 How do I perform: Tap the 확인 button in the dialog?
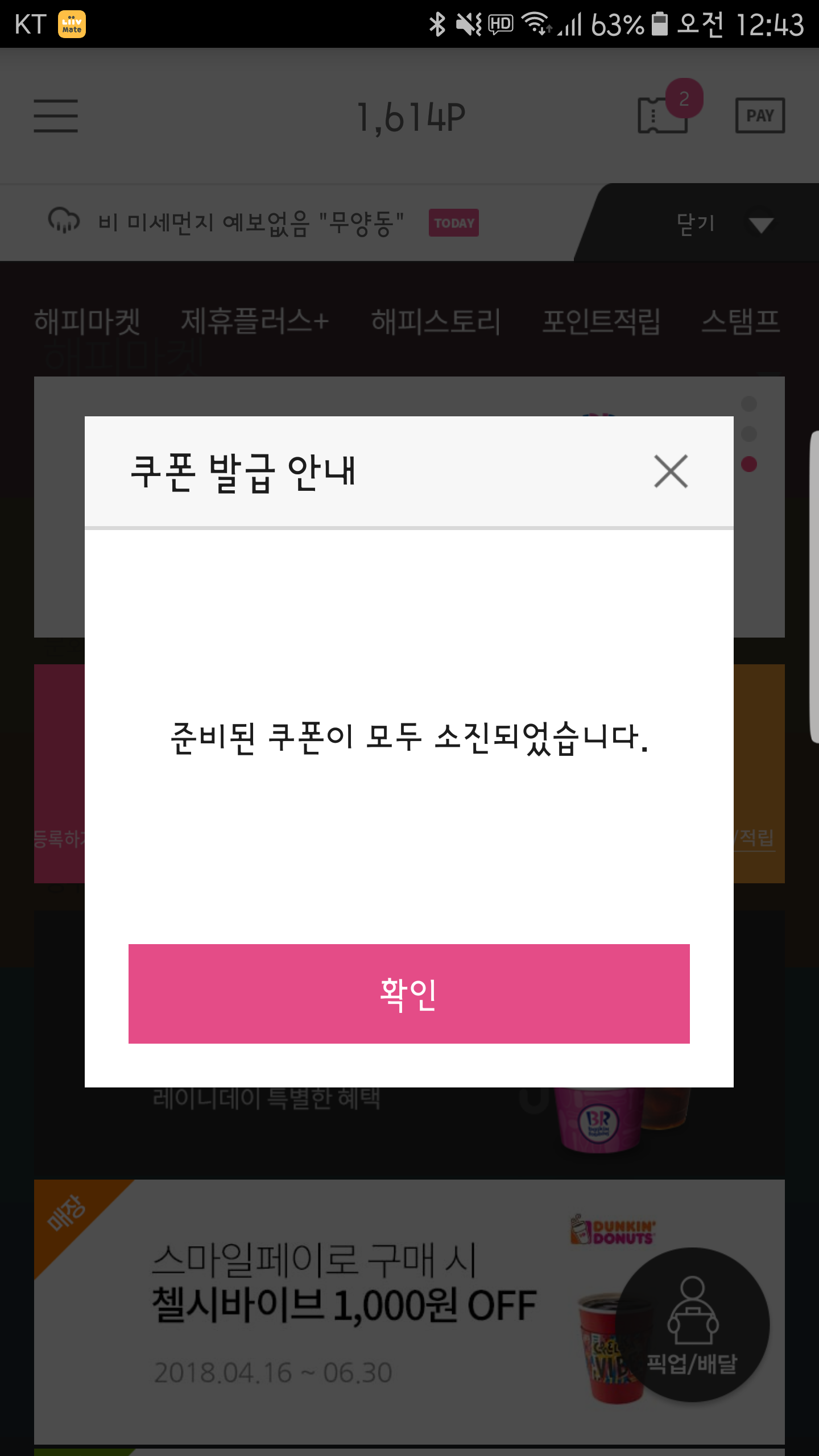click(409, 994)
